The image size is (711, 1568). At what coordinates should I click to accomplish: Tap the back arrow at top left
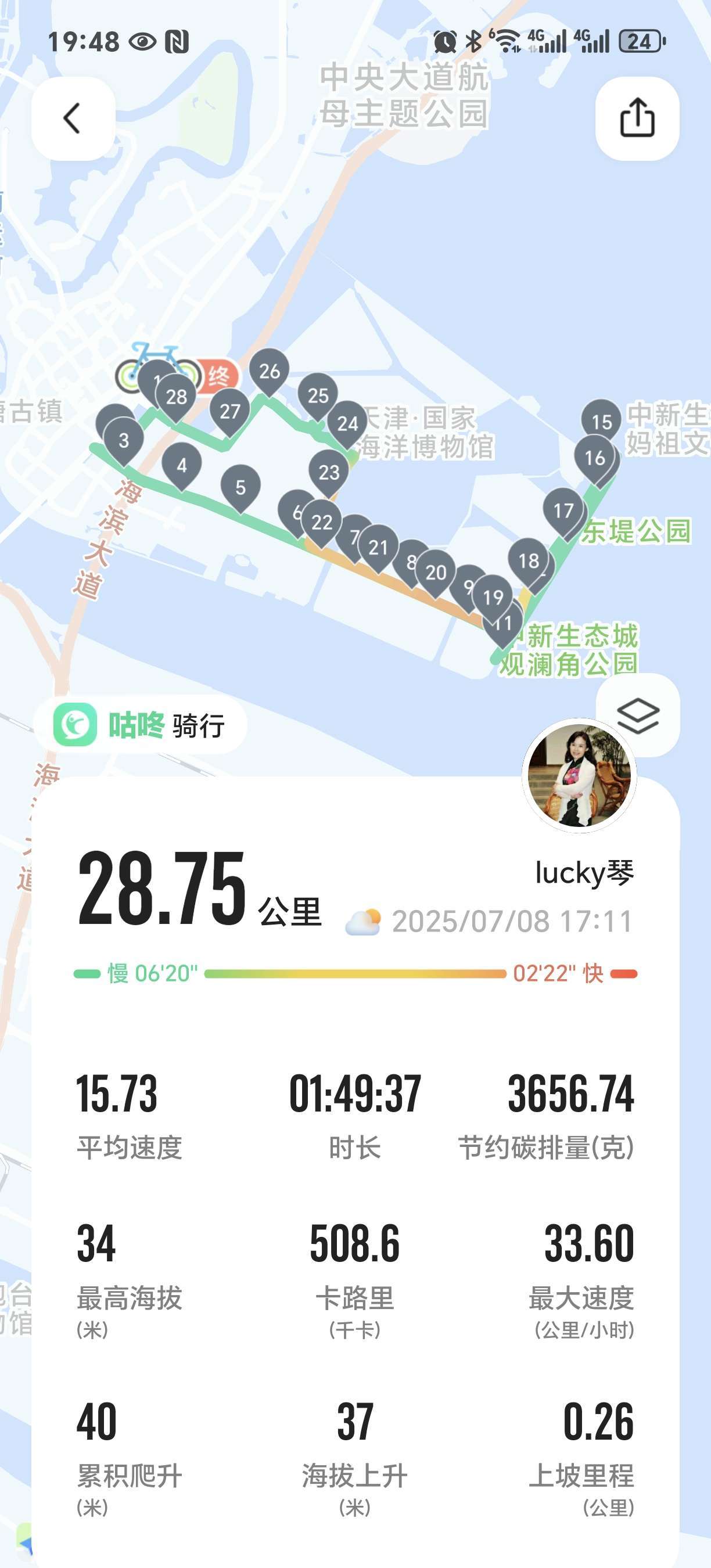tap(72, 117)
